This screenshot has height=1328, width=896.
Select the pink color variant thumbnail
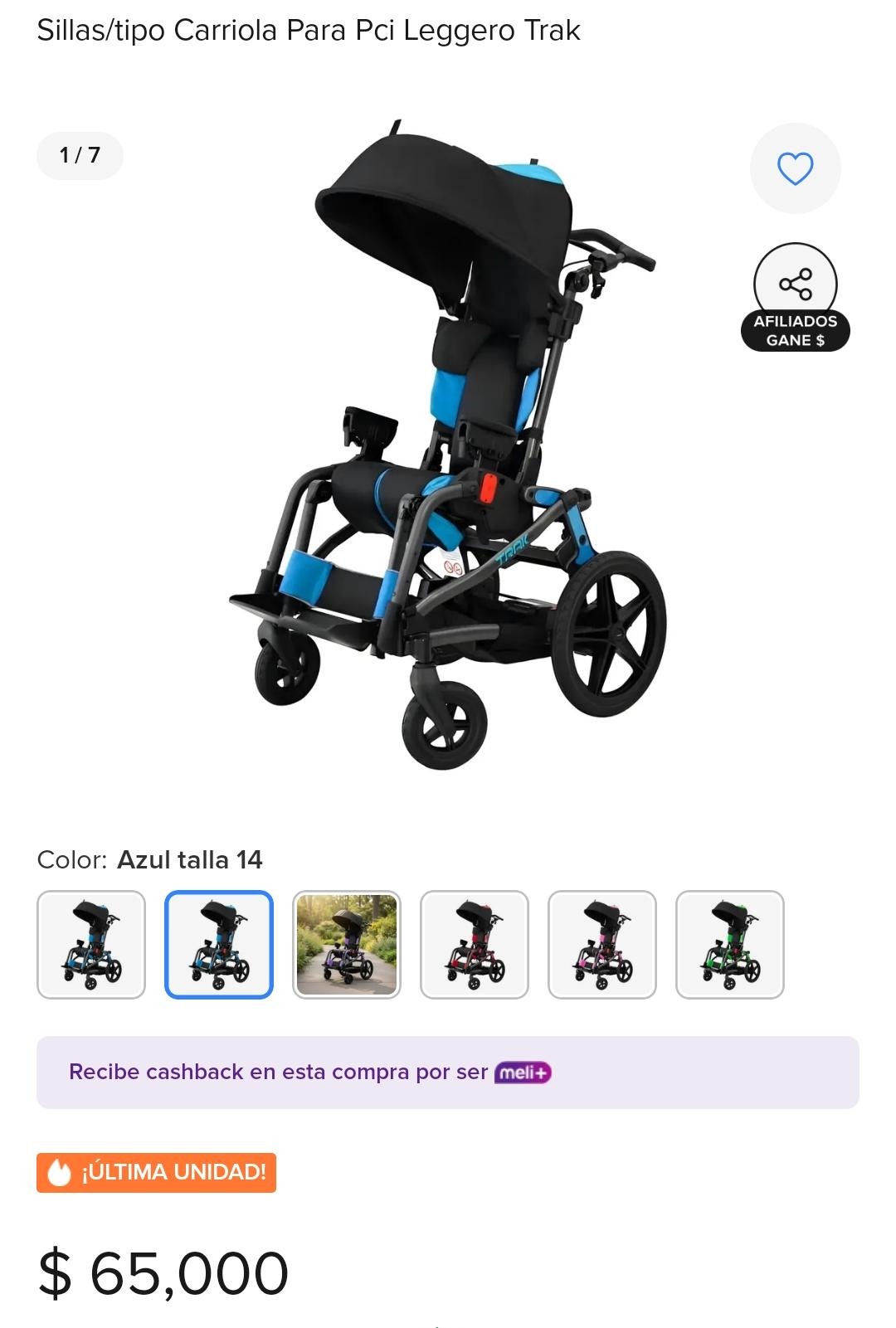[602, 945]
